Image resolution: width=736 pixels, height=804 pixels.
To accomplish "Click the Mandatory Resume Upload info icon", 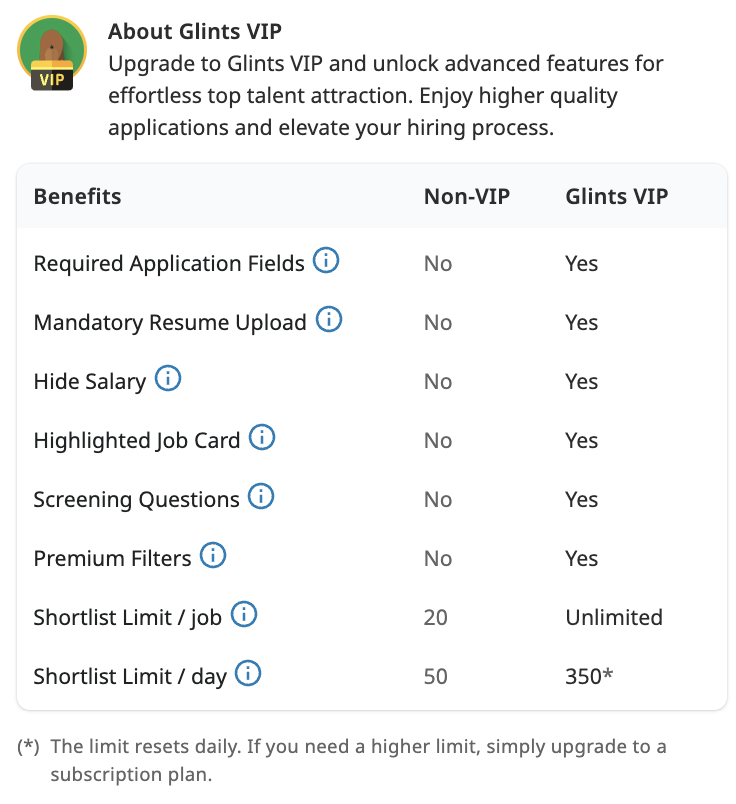I will pyautogui.click(x=328, y=319).
